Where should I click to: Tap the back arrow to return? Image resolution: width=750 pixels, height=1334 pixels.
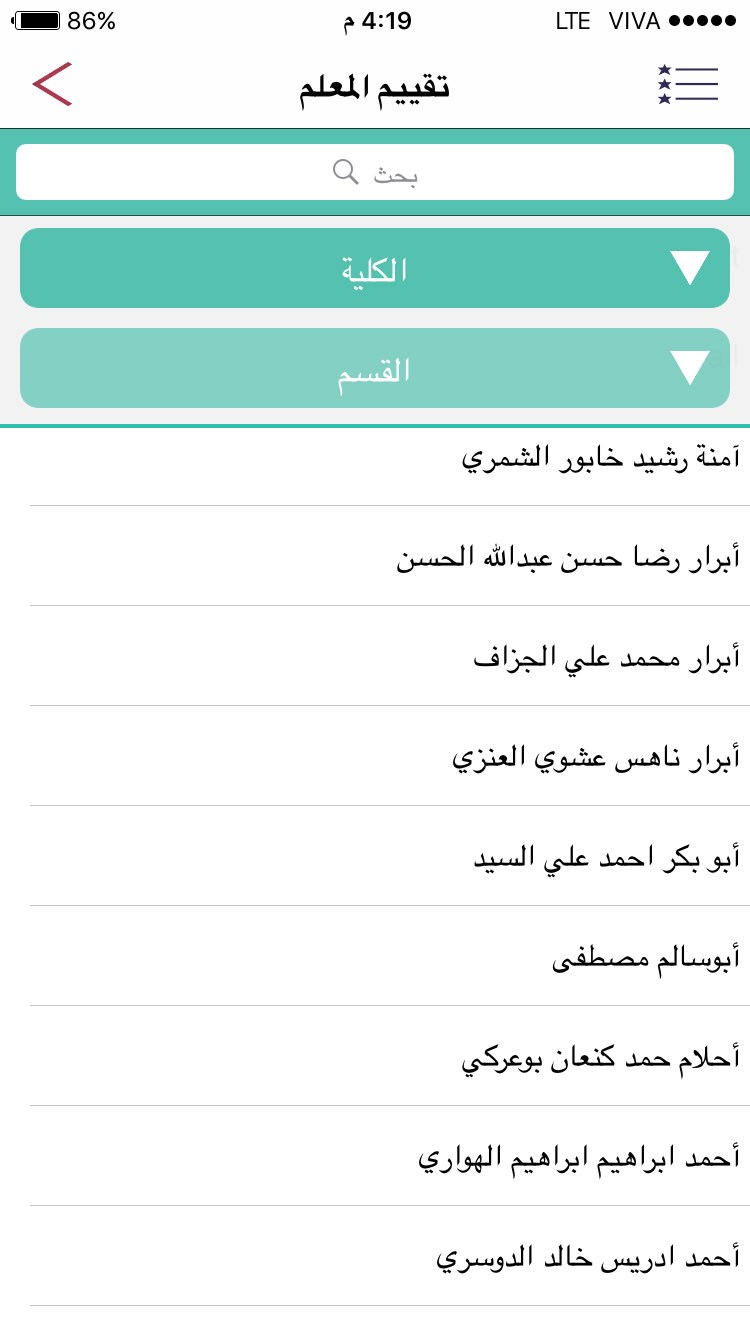(52, 84)
